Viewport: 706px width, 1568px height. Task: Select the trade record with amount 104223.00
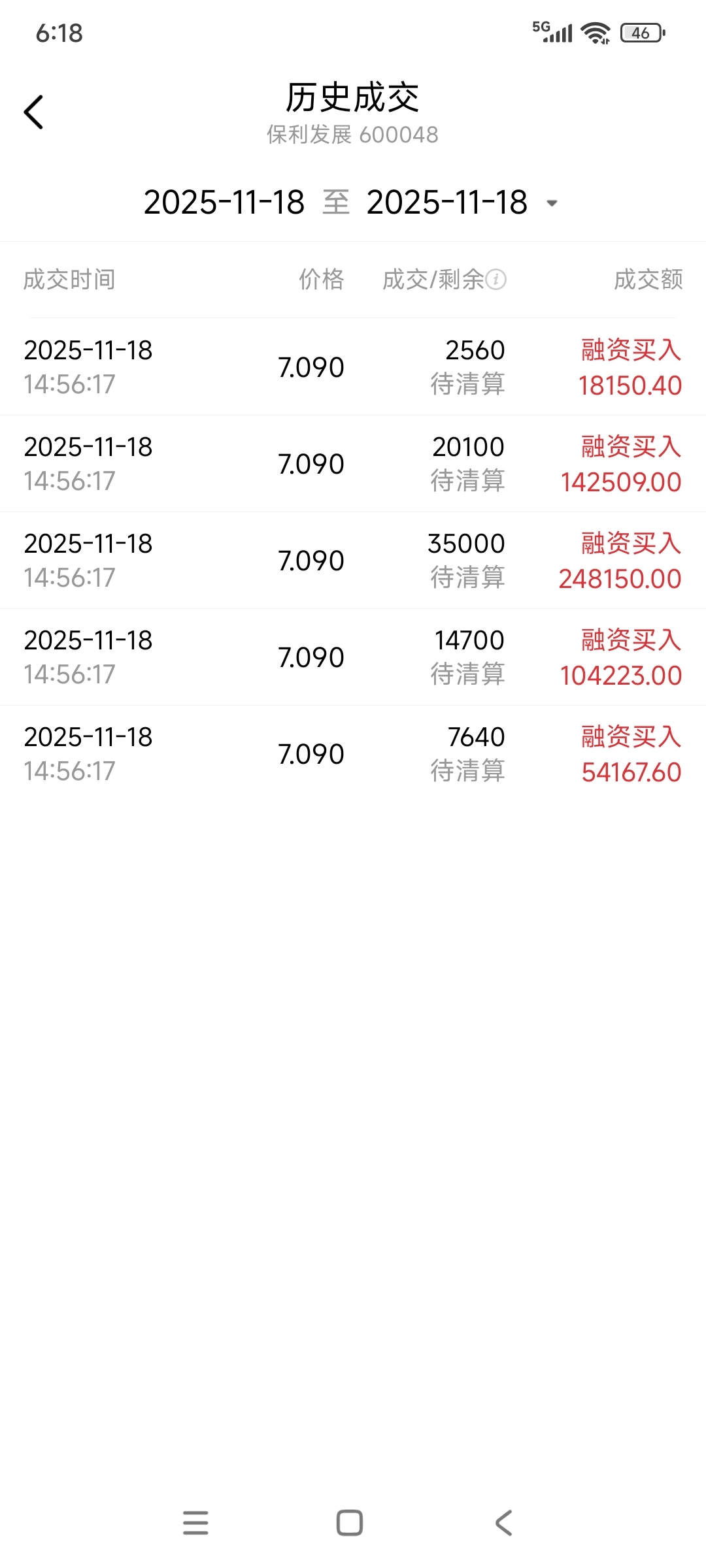click(353, 657)
